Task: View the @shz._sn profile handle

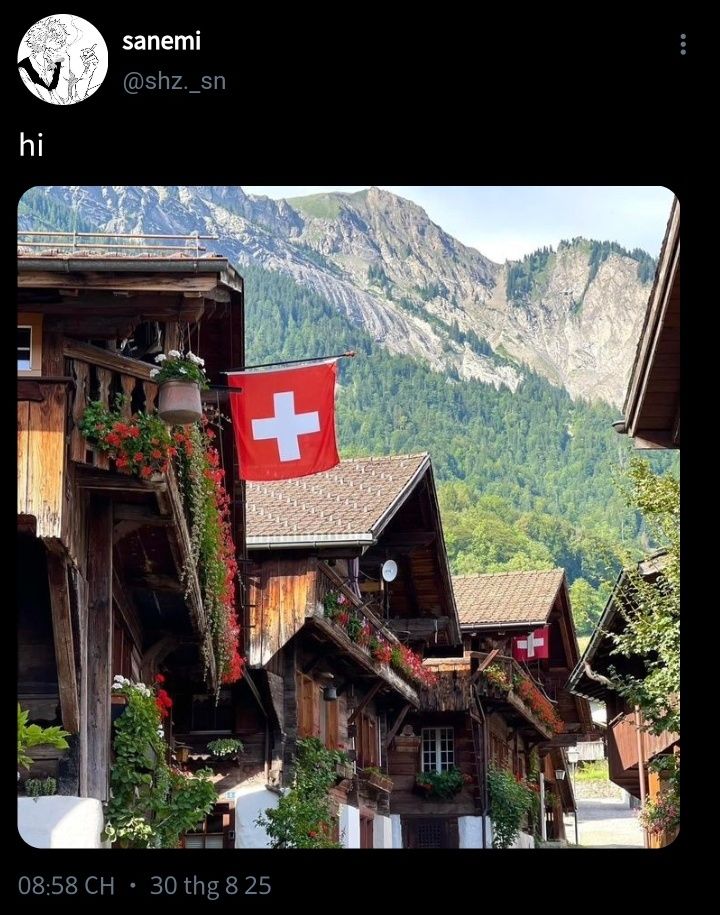Action: [x=174, y=82]
